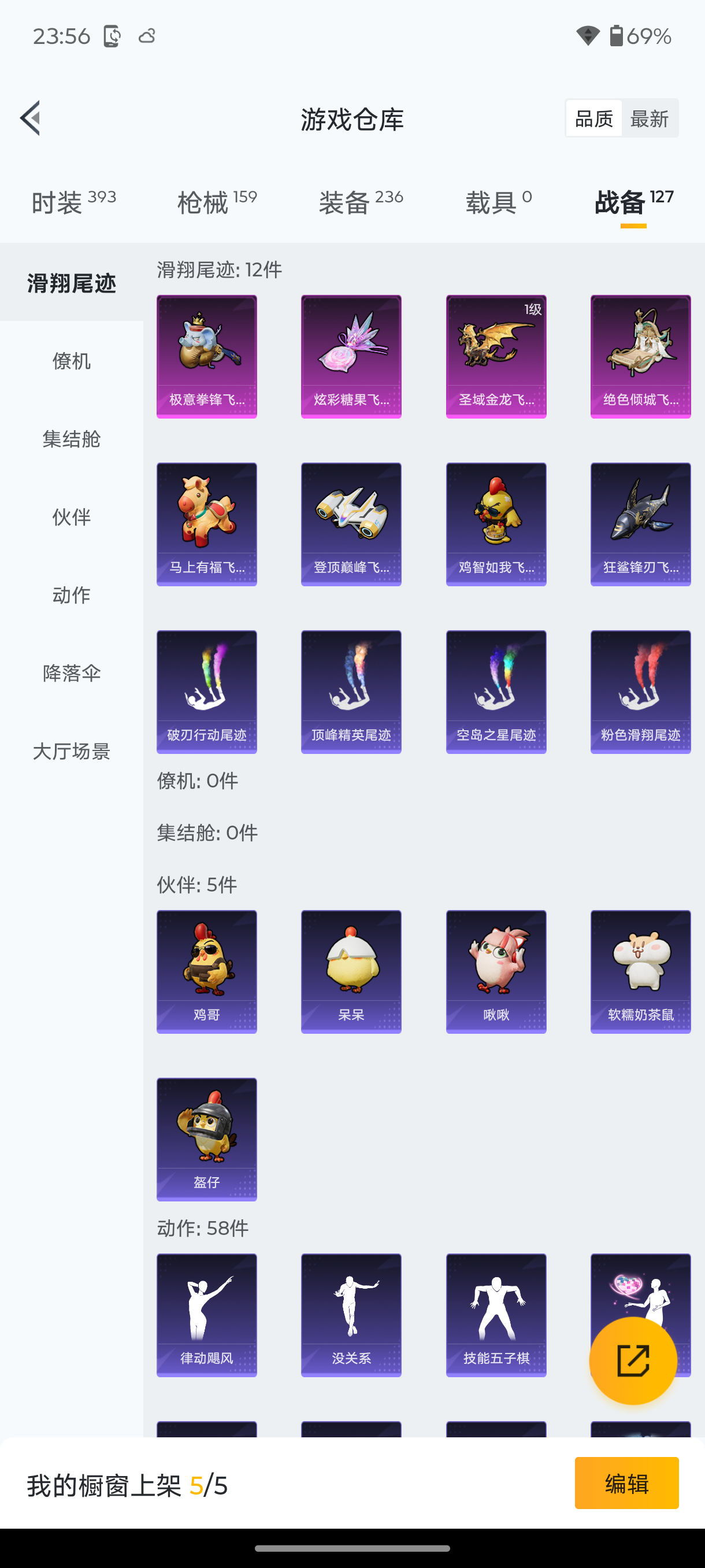Expand the 降落伞 category in sidebar
The width and height of the screenshot is (705, 1568).
pyautogui.click(x=72, y=673)
